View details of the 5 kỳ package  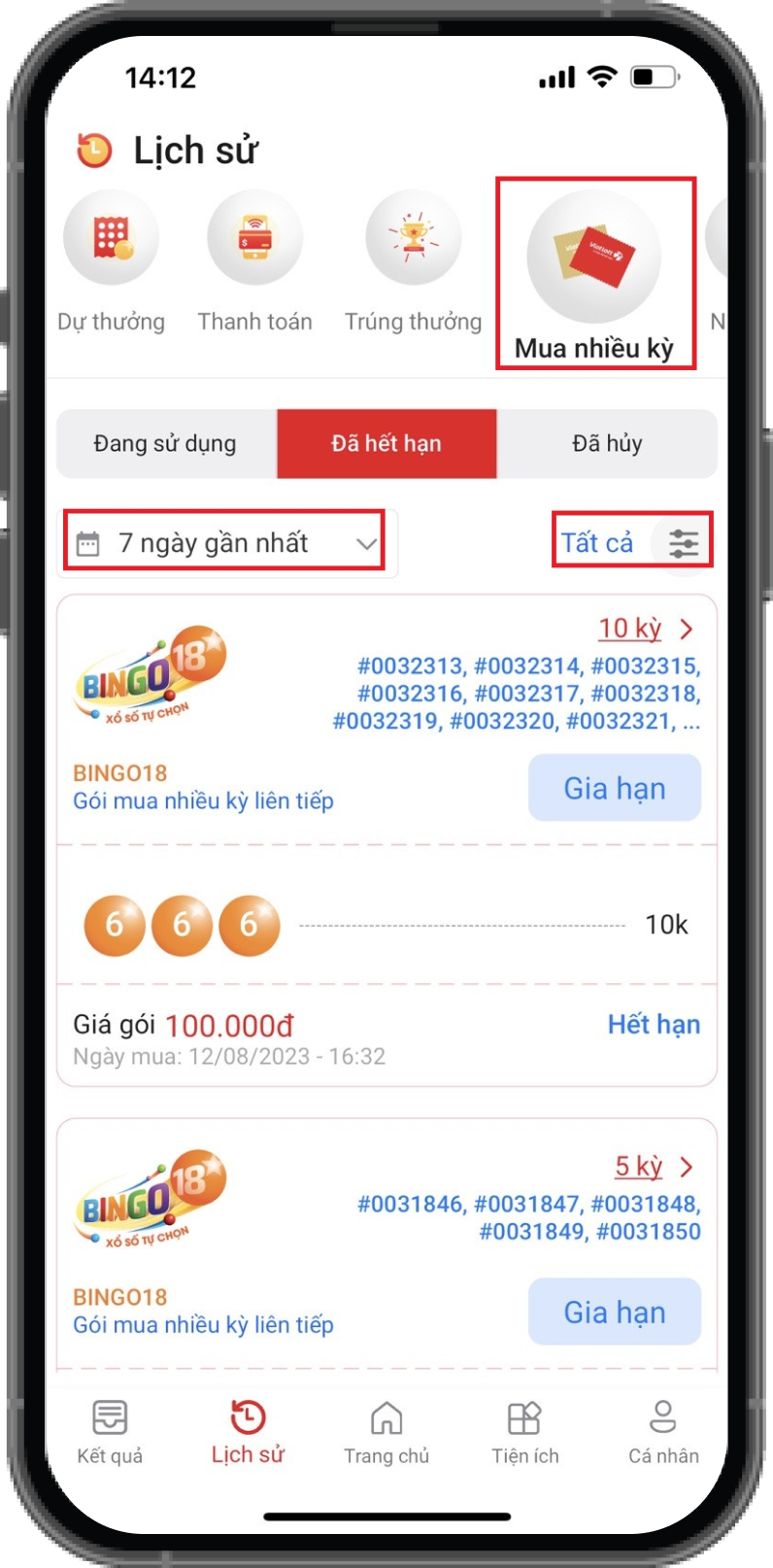pyautogui.click(x=654, y=1166)
